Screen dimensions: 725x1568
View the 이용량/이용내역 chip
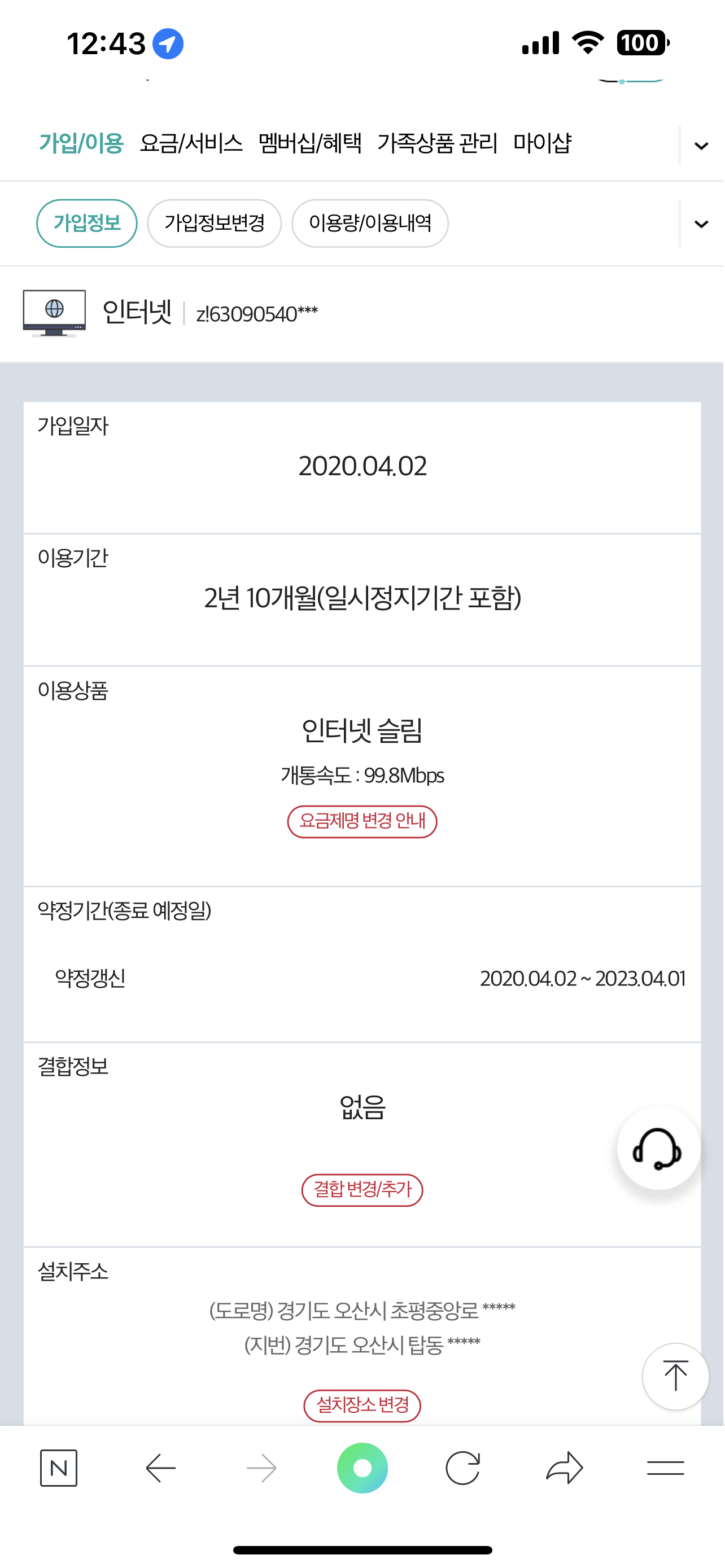(370, 224)
